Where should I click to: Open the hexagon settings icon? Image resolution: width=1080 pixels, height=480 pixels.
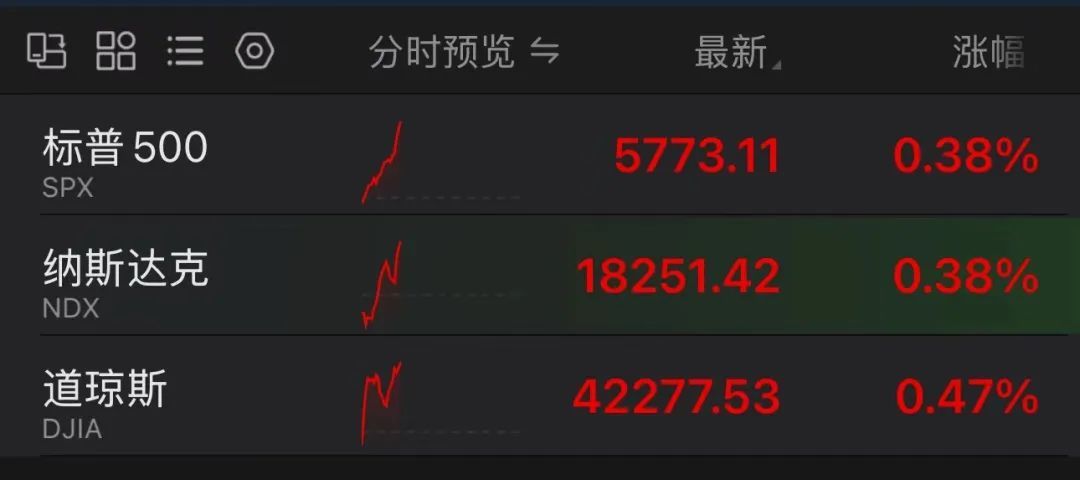pyautogui.click(x=254, y=50)
